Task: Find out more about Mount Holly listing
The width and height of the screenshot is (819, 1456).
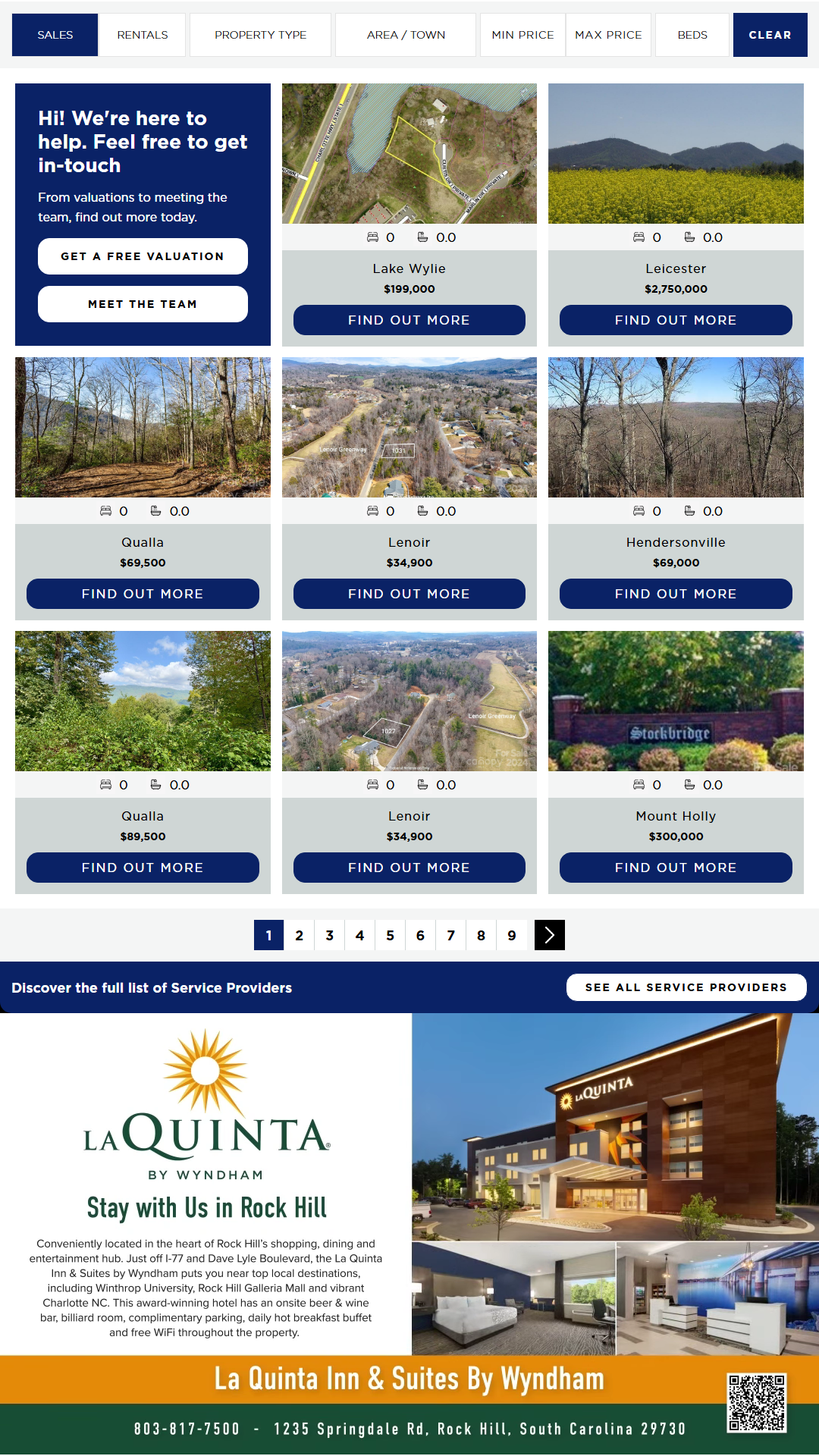Action: point(676,868)
